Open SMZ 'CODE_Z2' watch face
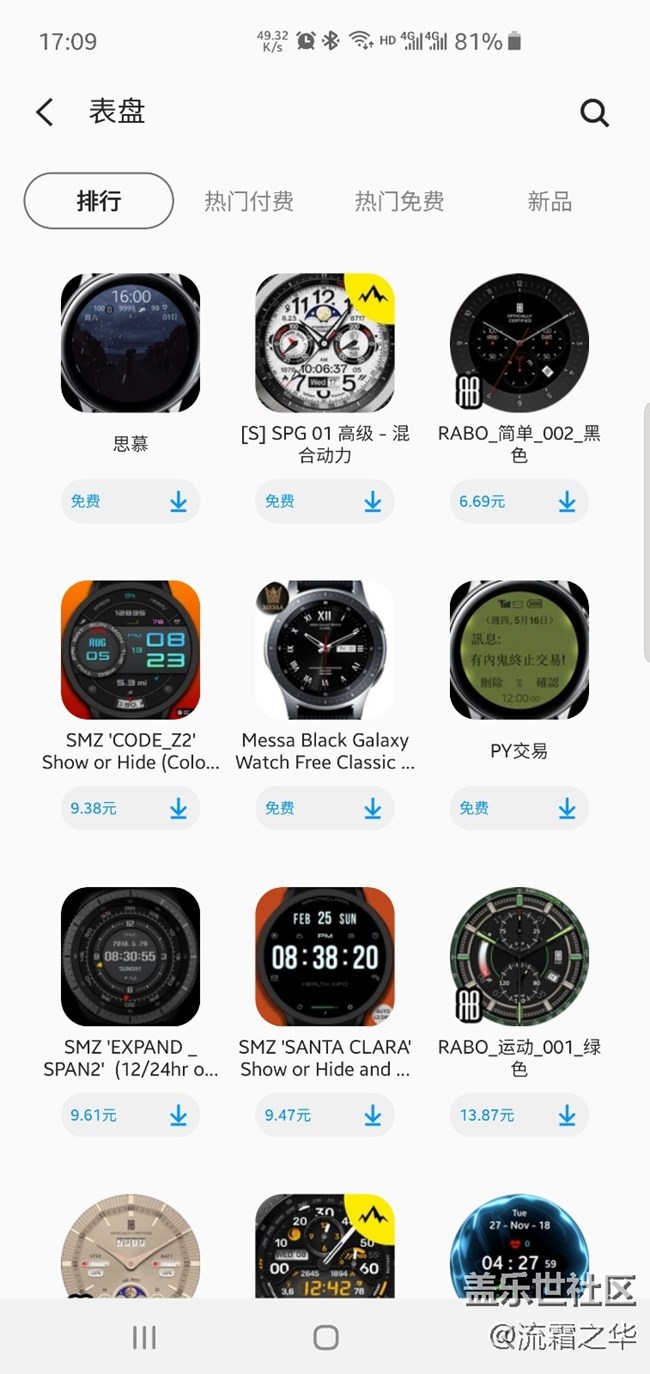The height and width of the screenshot is (1374, 650). click(130, 650)
